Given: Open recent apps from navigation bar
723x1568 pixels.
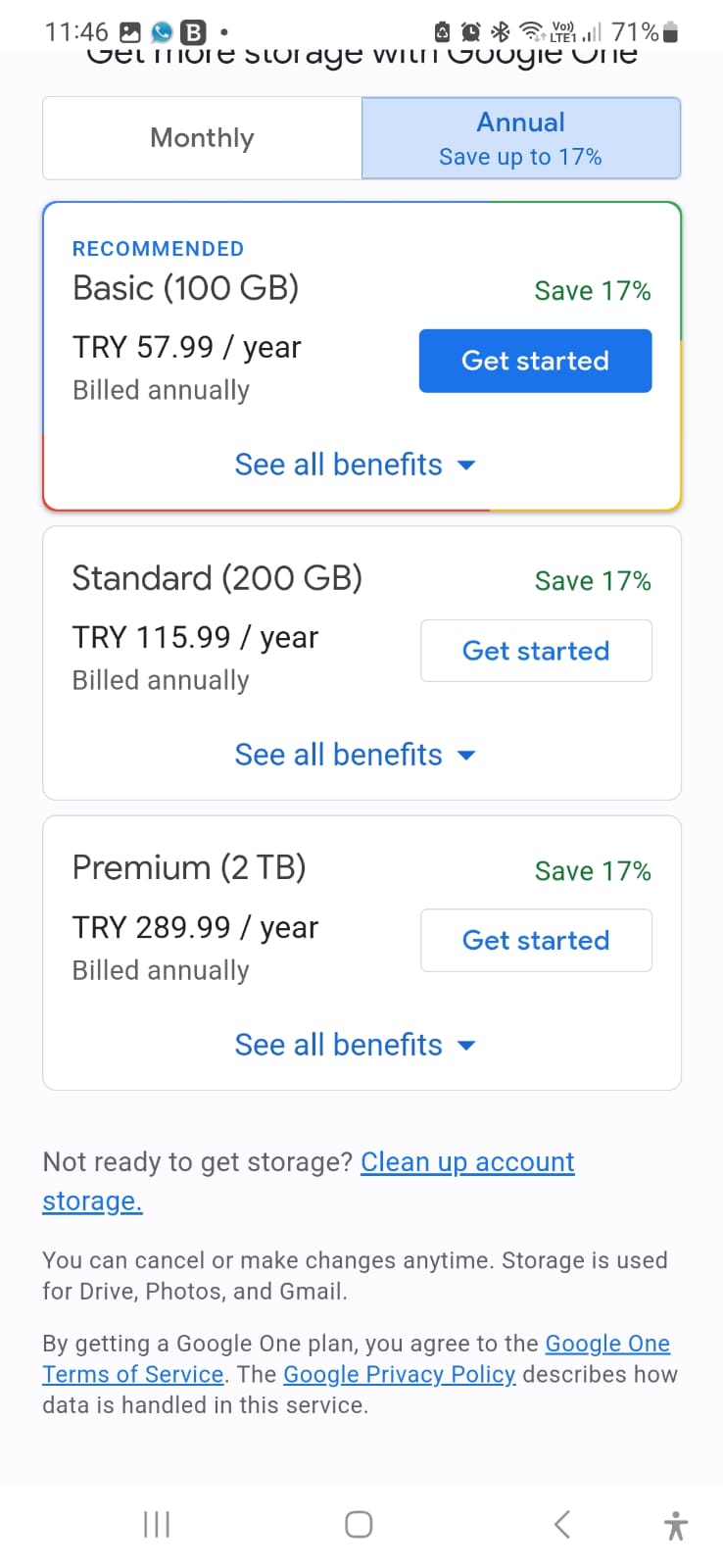Looking at the screenshot, I should coord(157,1524).
